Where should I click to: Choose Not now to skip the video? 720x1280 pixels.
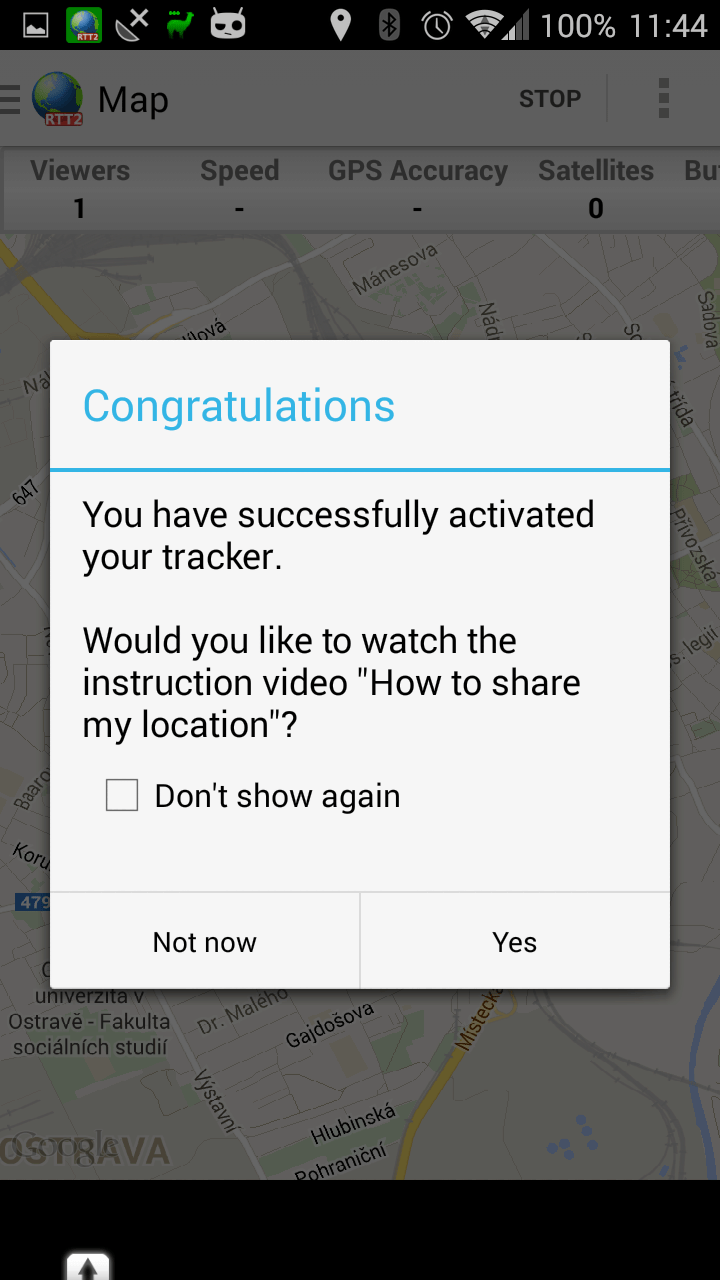tap(205, 941)
